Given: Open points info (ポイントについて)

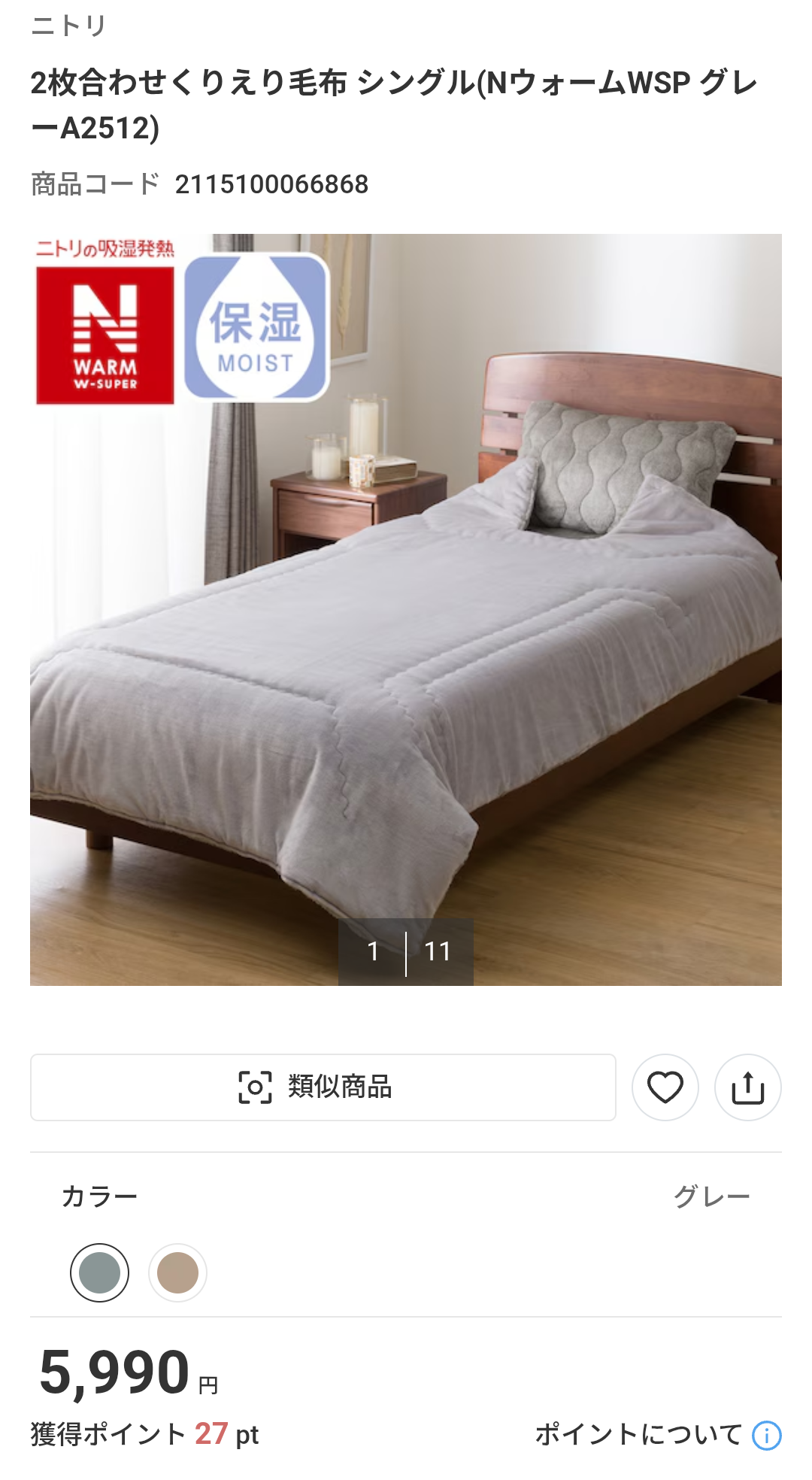Looking at the screenshot, I should pyautogui.click(x=658, y=1435).
